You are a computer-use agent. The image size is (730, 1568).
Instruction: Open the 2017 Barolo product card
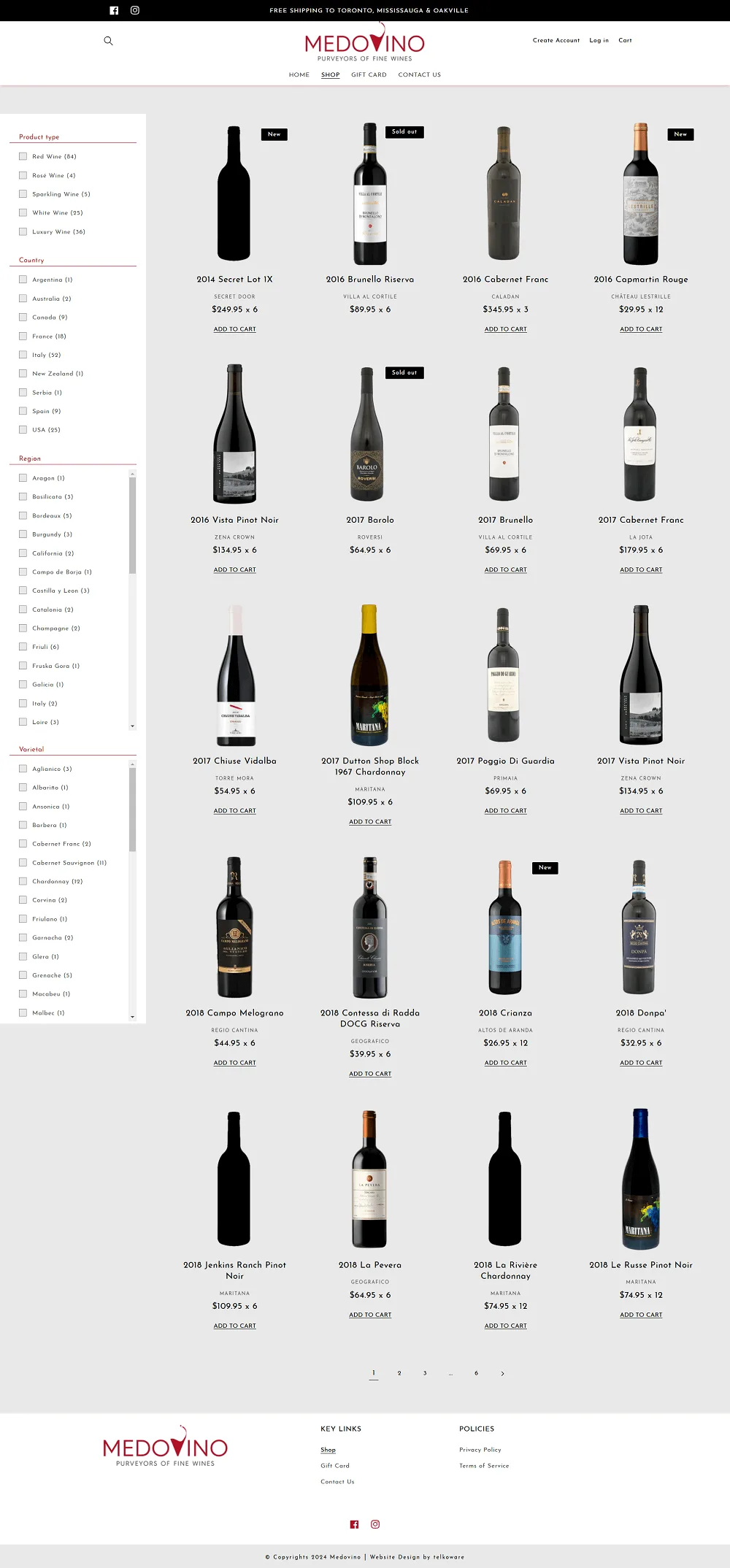[x=370, y=520]
